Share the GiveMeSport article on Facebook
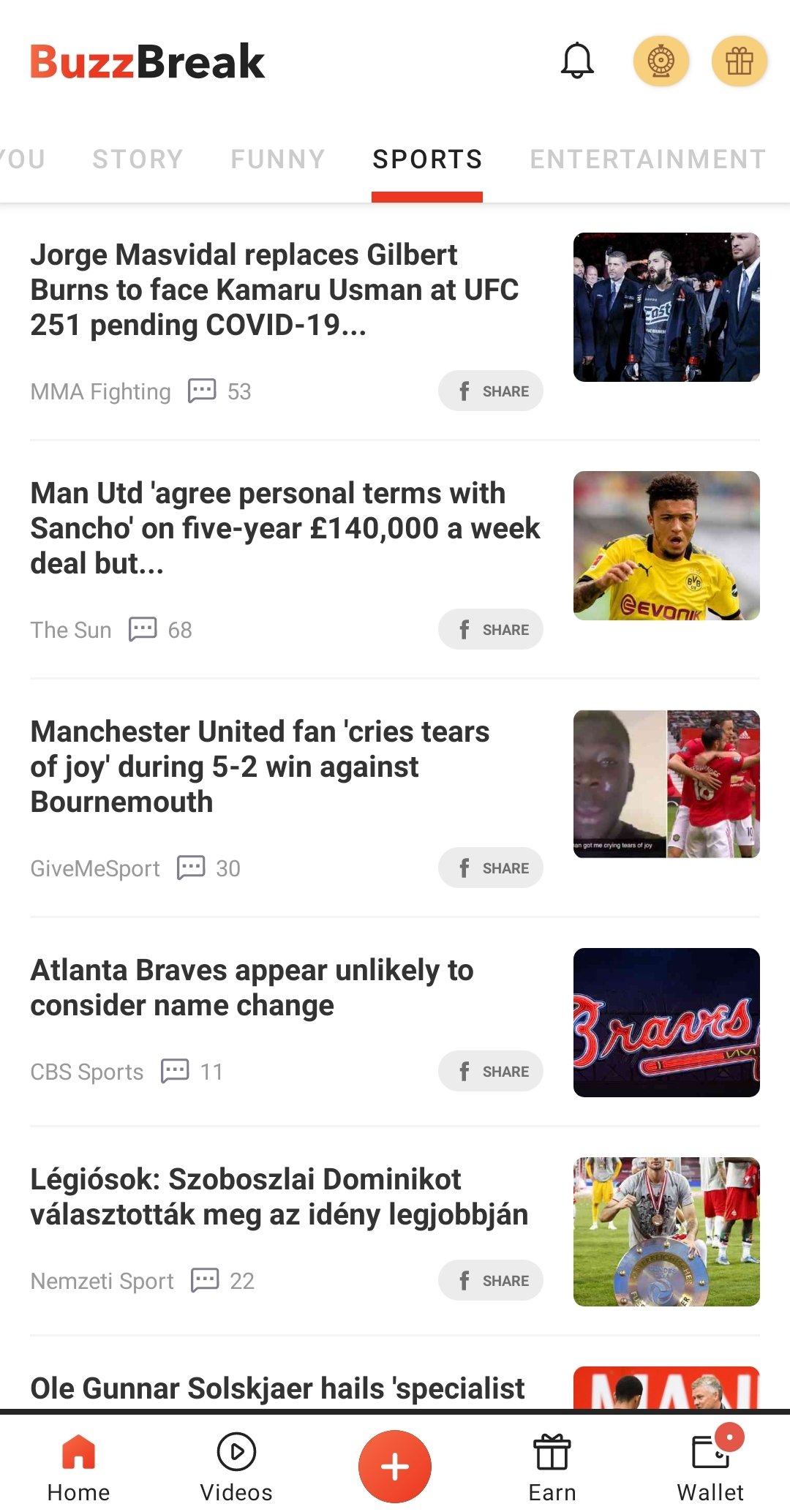Viewport: 790px width, 1512px height. [x=491, y=868]
